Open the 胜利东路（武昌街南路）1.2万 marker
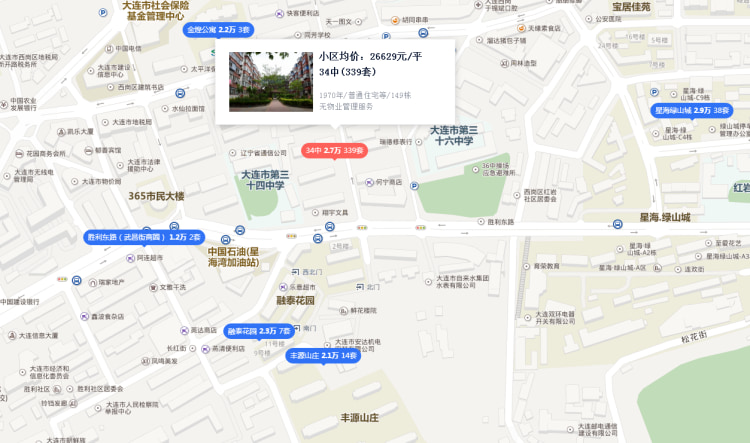This screenshot has width=750, height=443. point(145,237)
